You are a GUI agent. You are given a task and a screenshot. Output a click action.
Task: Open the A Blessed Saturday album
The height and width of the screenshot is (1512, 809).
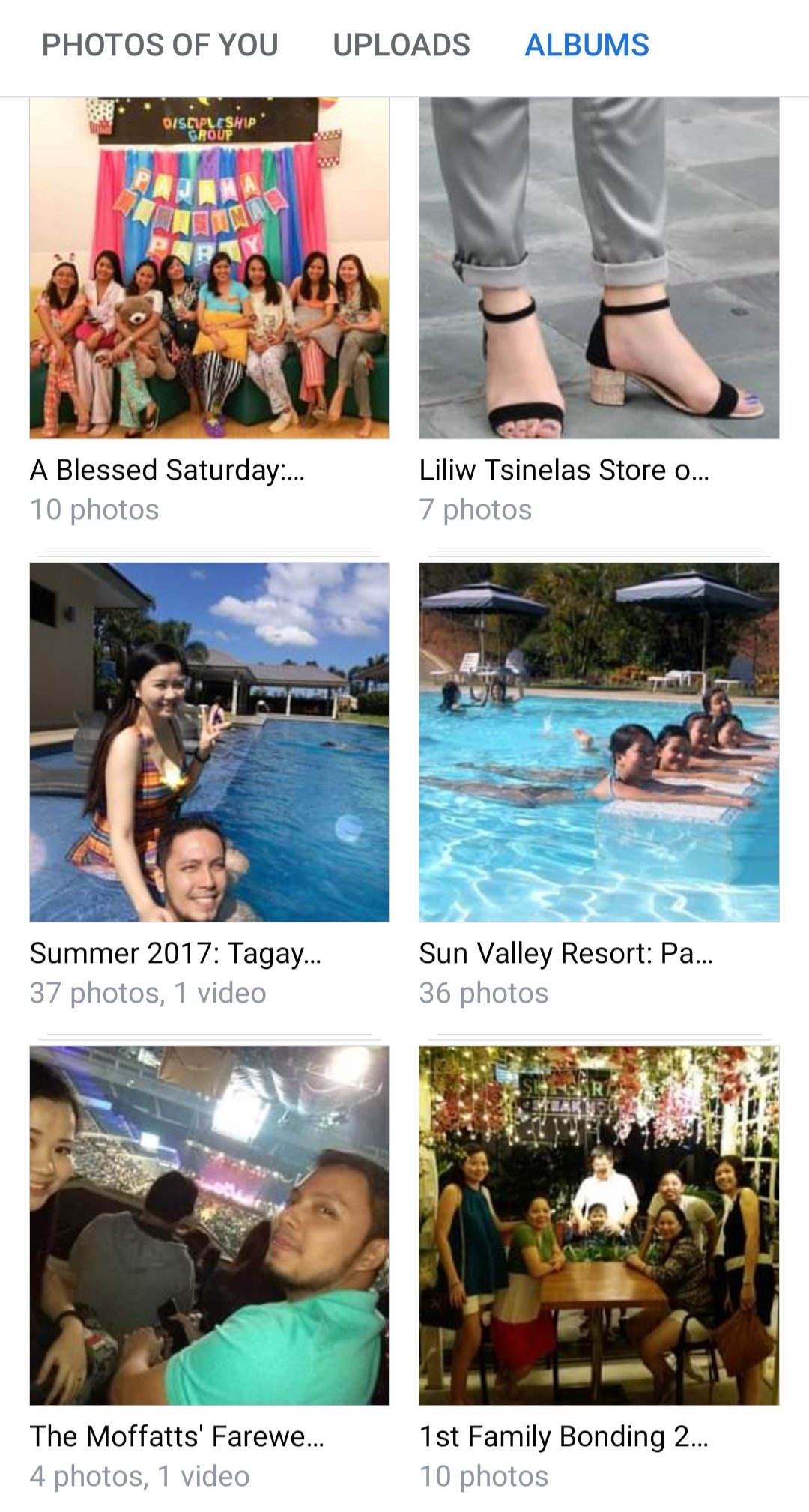click(209, 268)
